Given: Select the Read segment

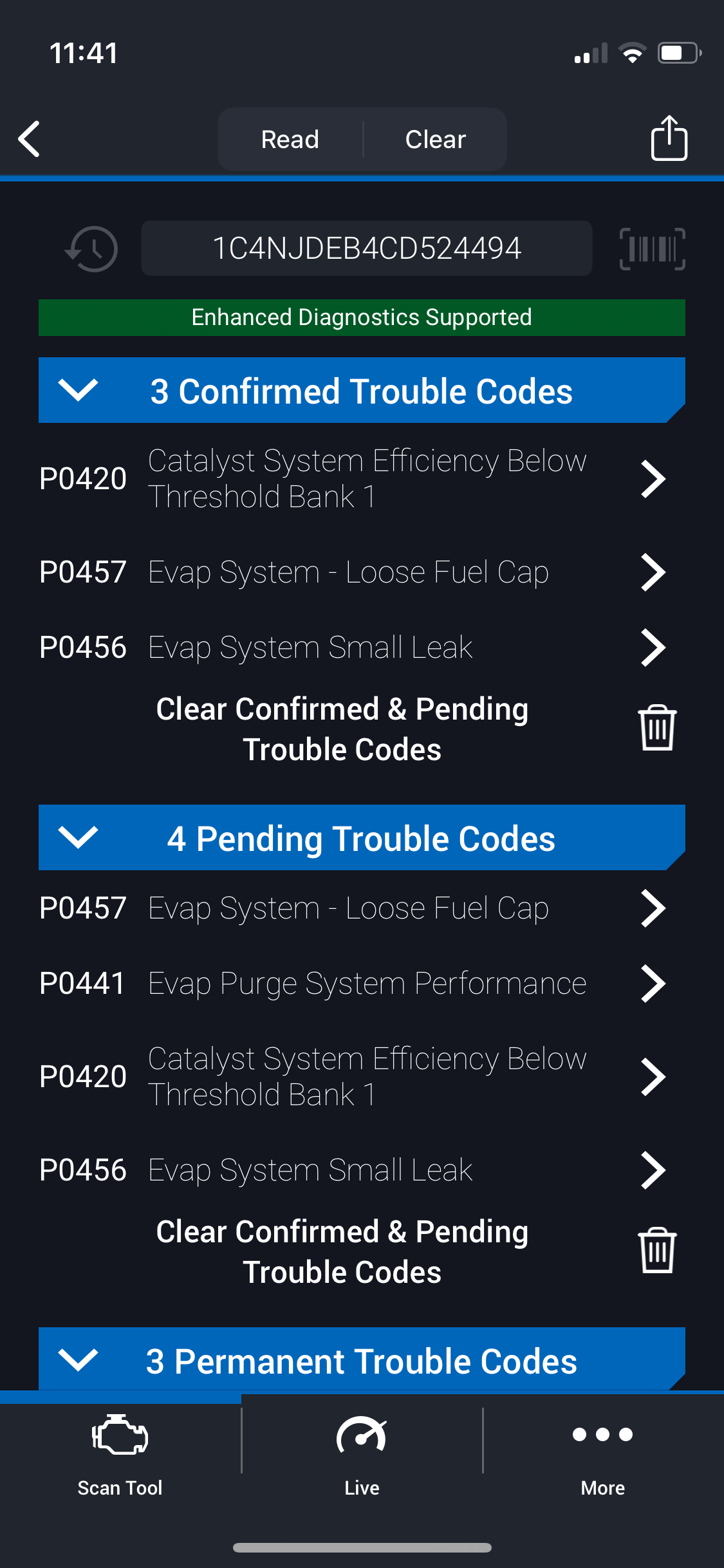Looking at the screenshot, I should click(x=290, y=139).
